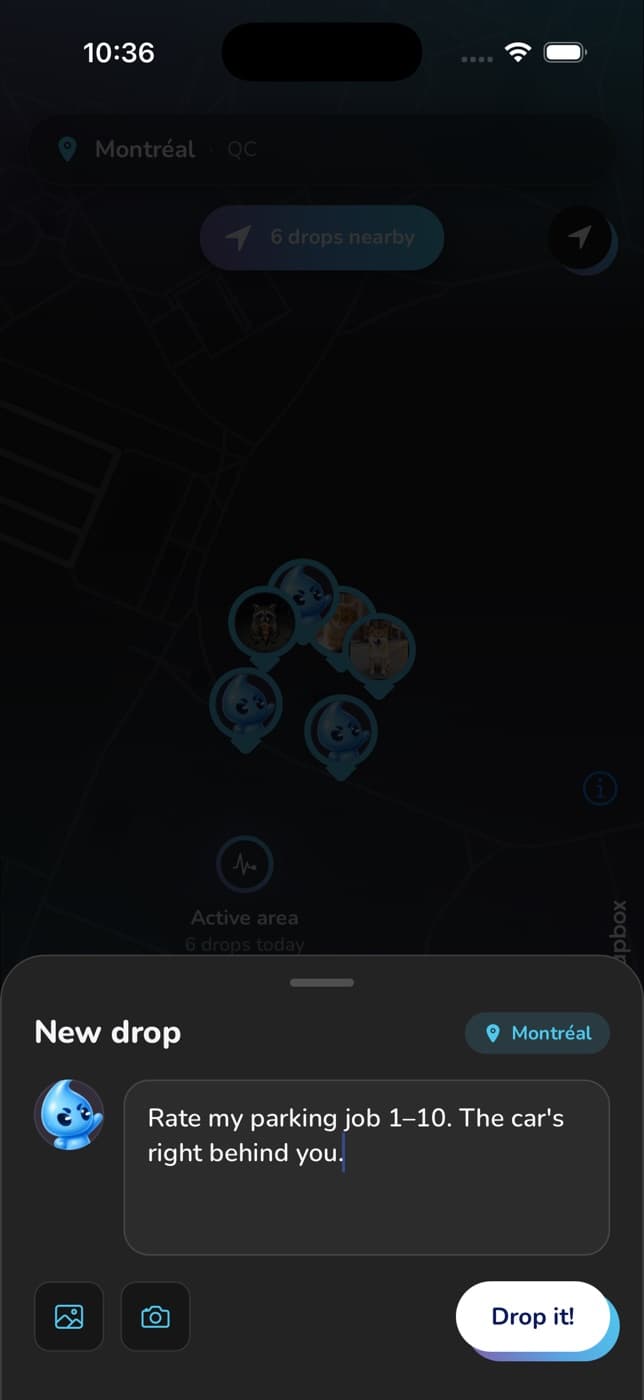Tap the sheet's drag handle
Viewport: 644px width, 1400px height.
point(322,982)
